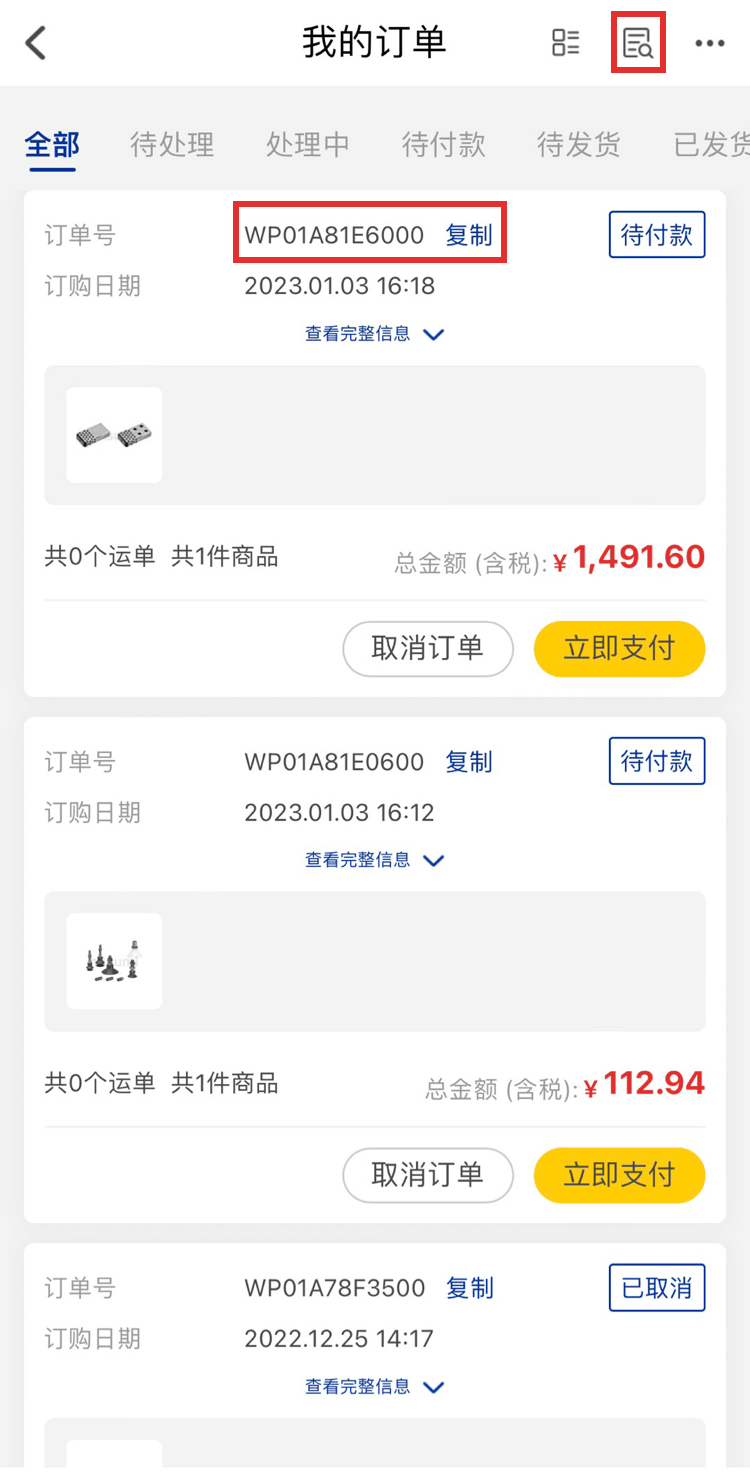
Task: Copy order number WP01A81E6000
Action: coord(469,235)
